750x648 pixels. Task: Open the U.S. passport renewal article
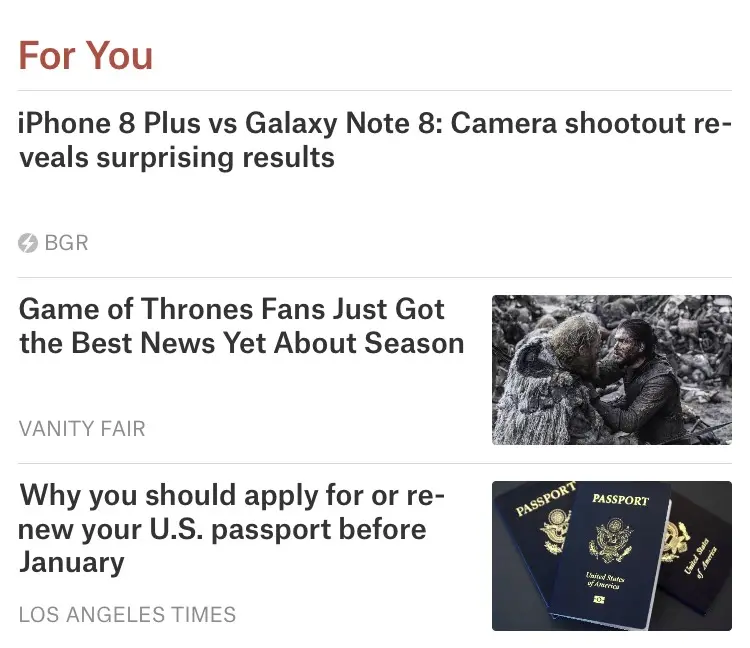tap(232, 528)
